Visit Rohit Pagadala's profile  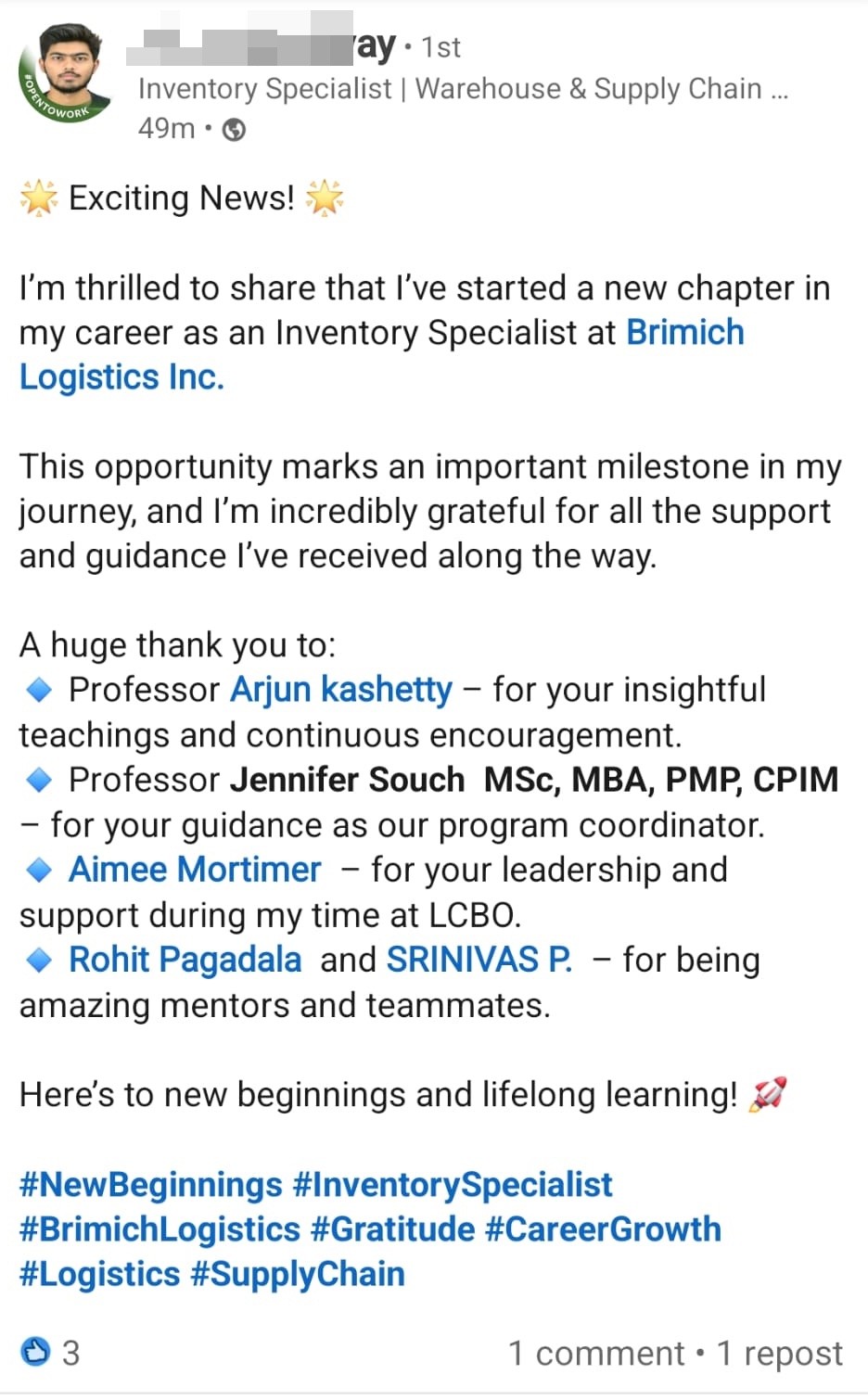[x=185, y=959]
